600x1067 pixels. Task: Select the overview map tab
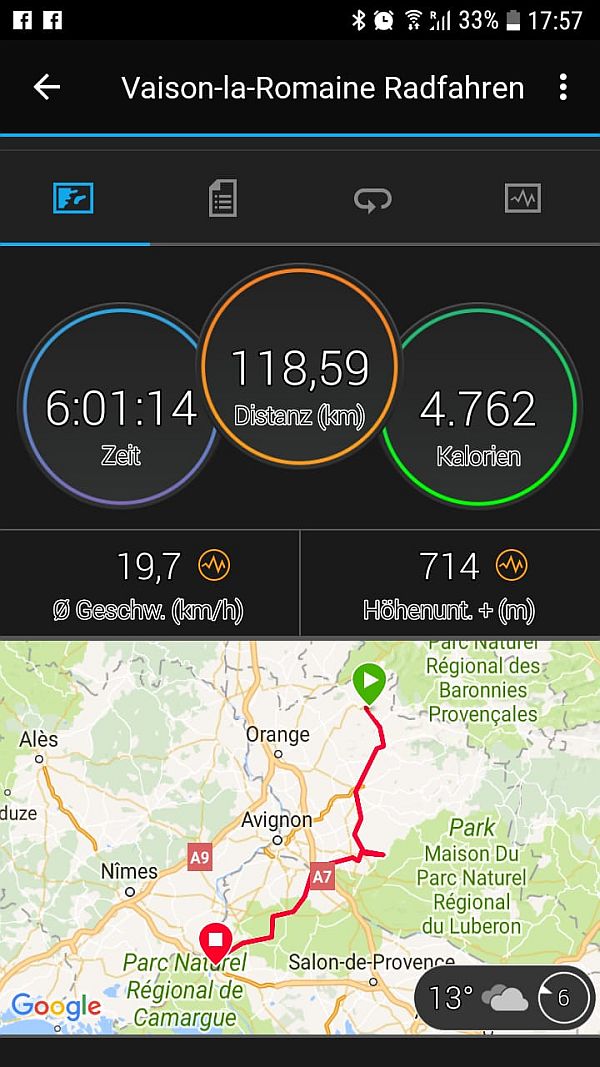point(73,199)
